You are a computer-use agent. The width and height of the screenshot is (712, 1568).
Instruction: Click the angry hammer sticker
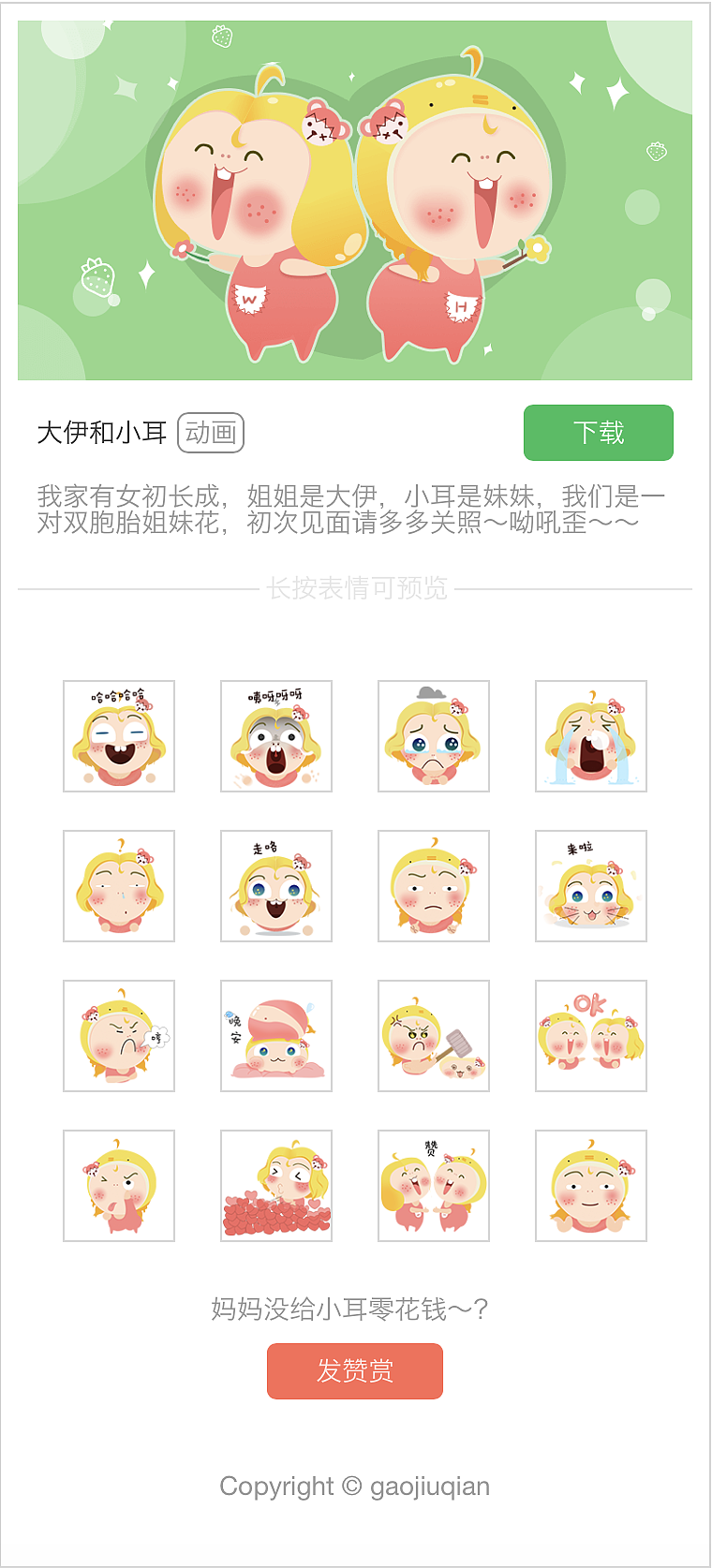pyautogui.click(x=434, y=1036)
